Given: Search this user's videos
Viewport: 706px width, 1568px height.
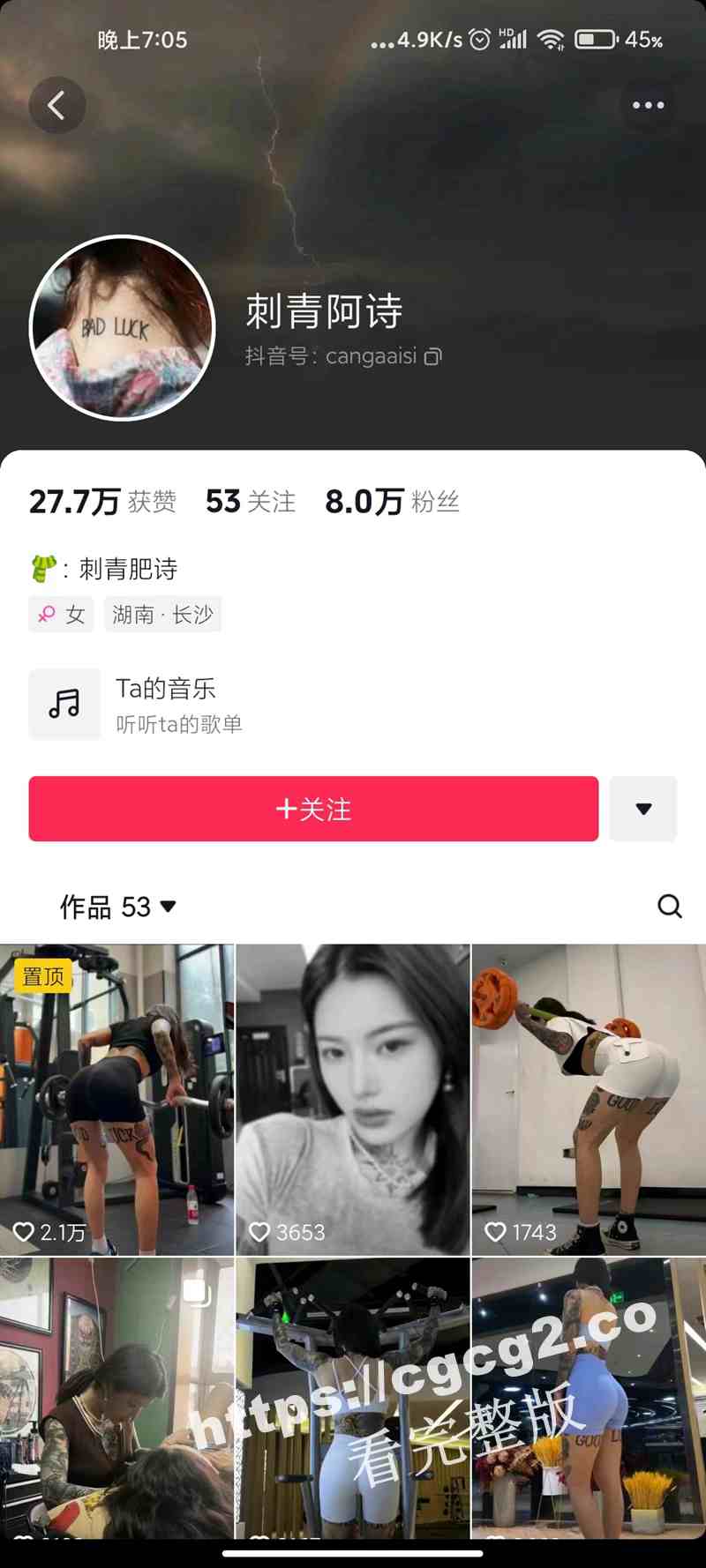Looking at the screenshot, I should [x=670, y=907].
